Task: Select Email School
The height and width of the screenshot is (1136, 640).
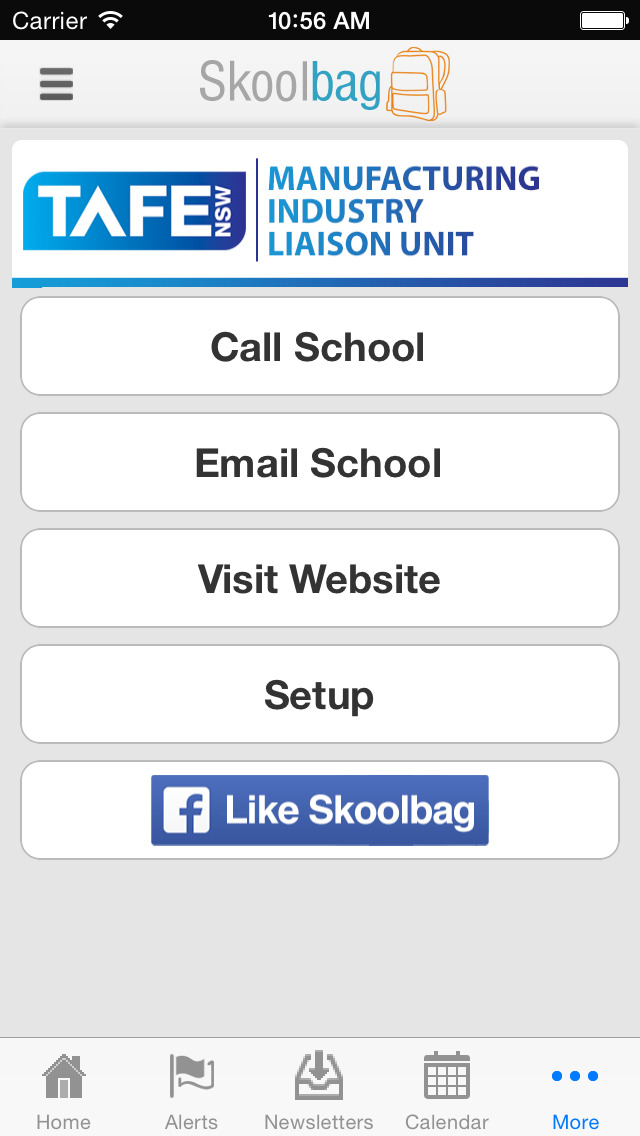Action: pyautogui.click(x=320, y=462)
